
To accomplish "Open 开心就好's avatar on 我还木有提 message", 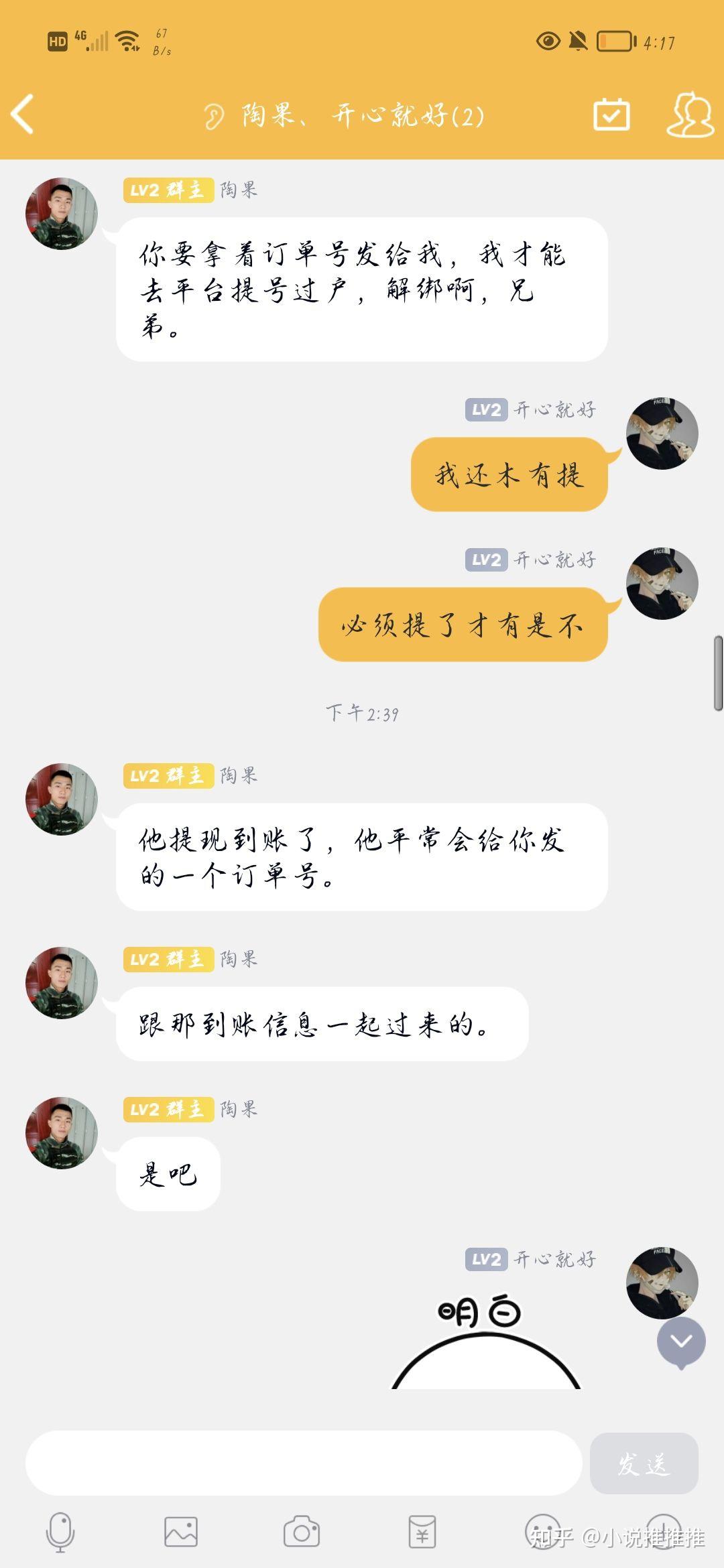I will tap(662, 434).
